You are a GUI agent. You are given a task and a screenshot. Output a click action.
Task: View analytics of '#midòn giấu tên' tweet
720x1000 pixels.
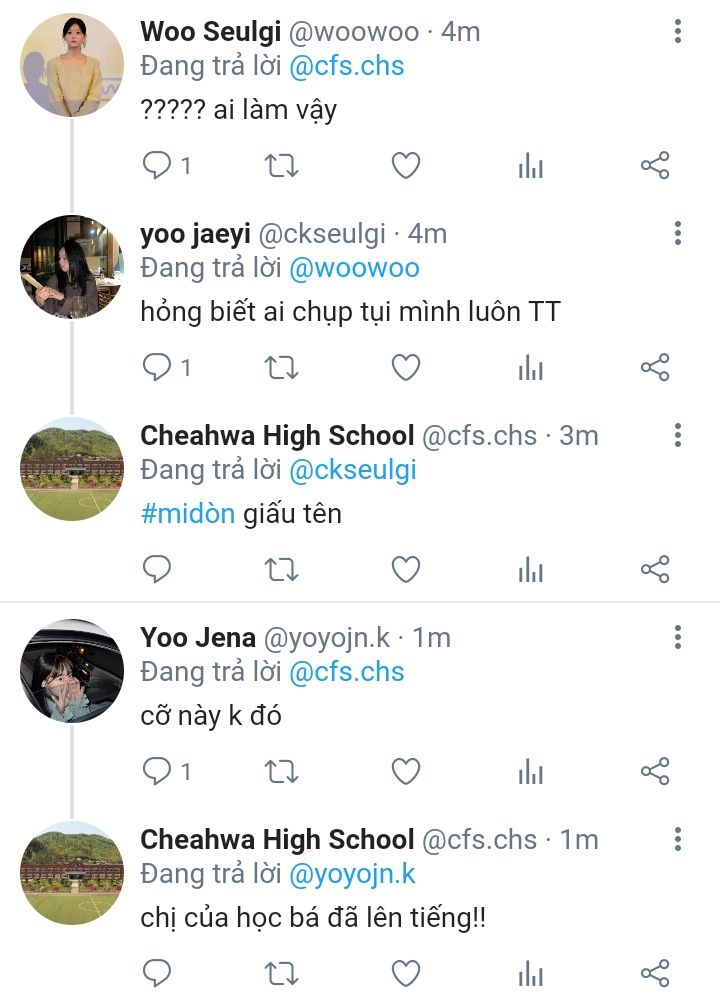click(530, 570)
